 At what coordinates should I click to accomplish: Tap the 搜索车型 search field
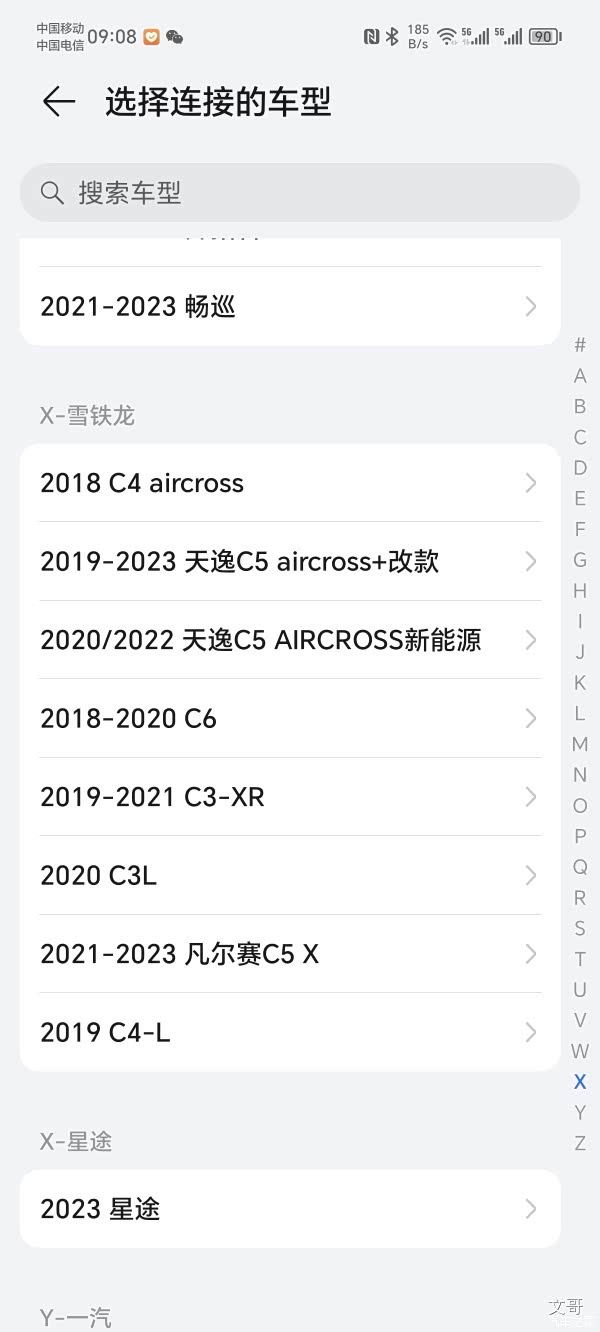point(300,193)
